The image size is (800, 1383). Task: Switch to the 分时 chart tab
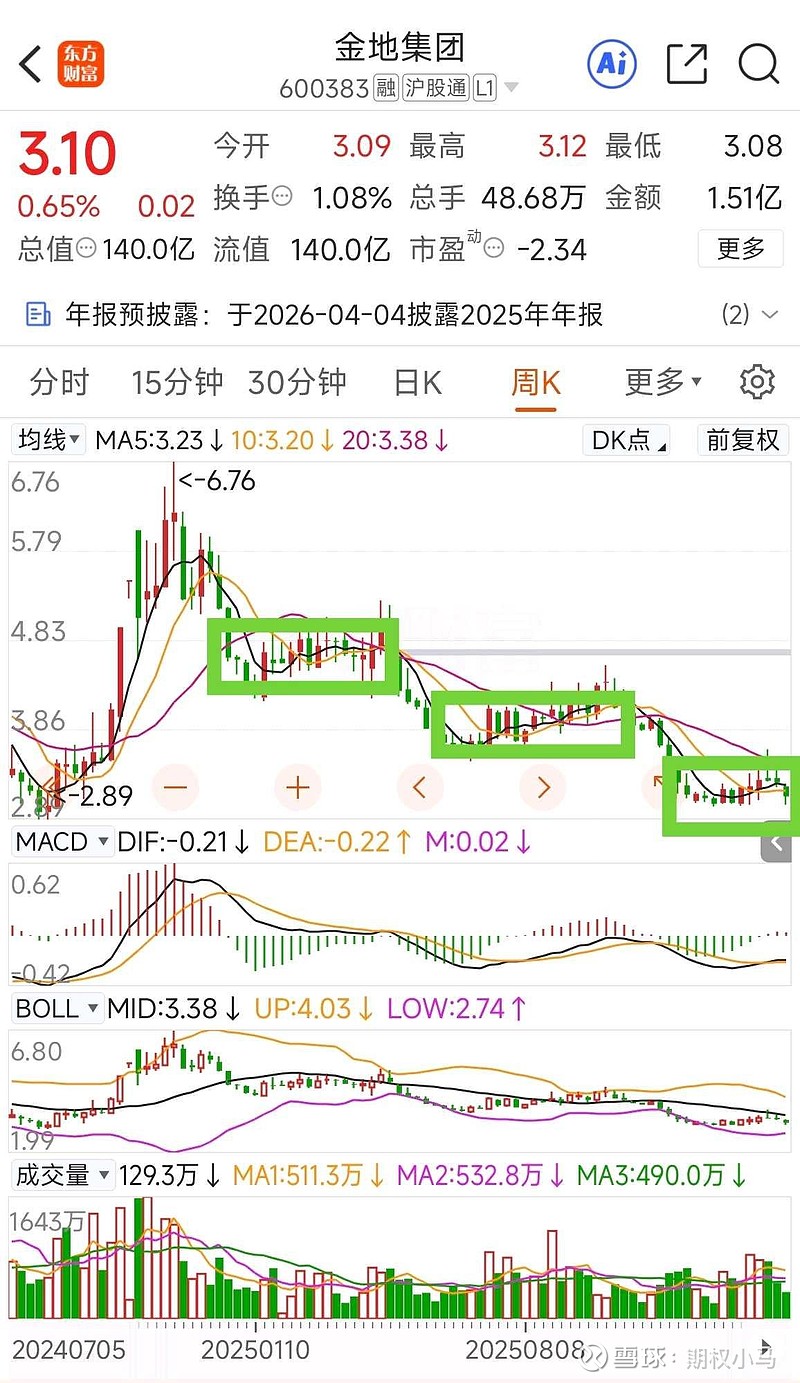point(59,382)
